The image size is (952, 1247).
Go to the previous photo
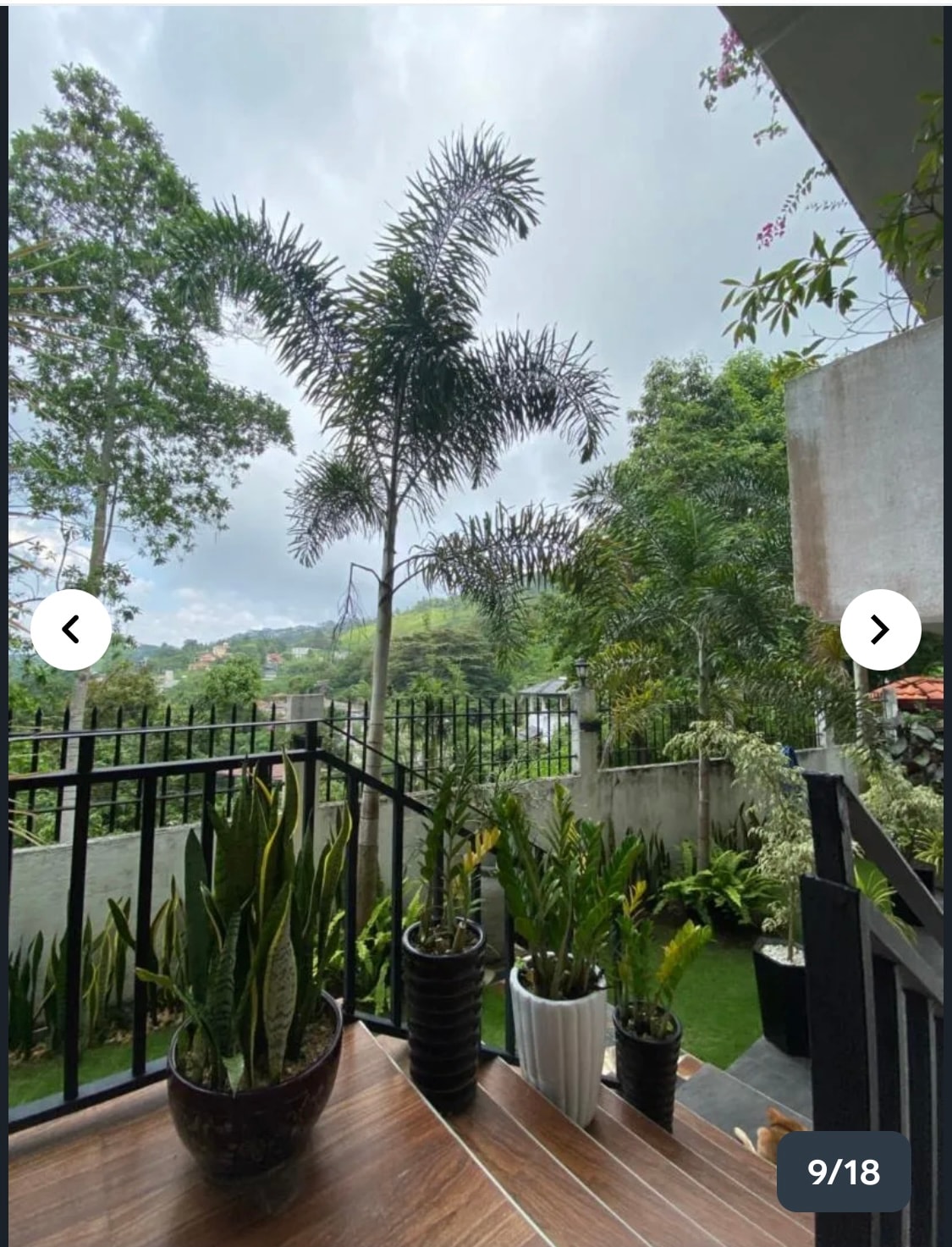point(71,629)
